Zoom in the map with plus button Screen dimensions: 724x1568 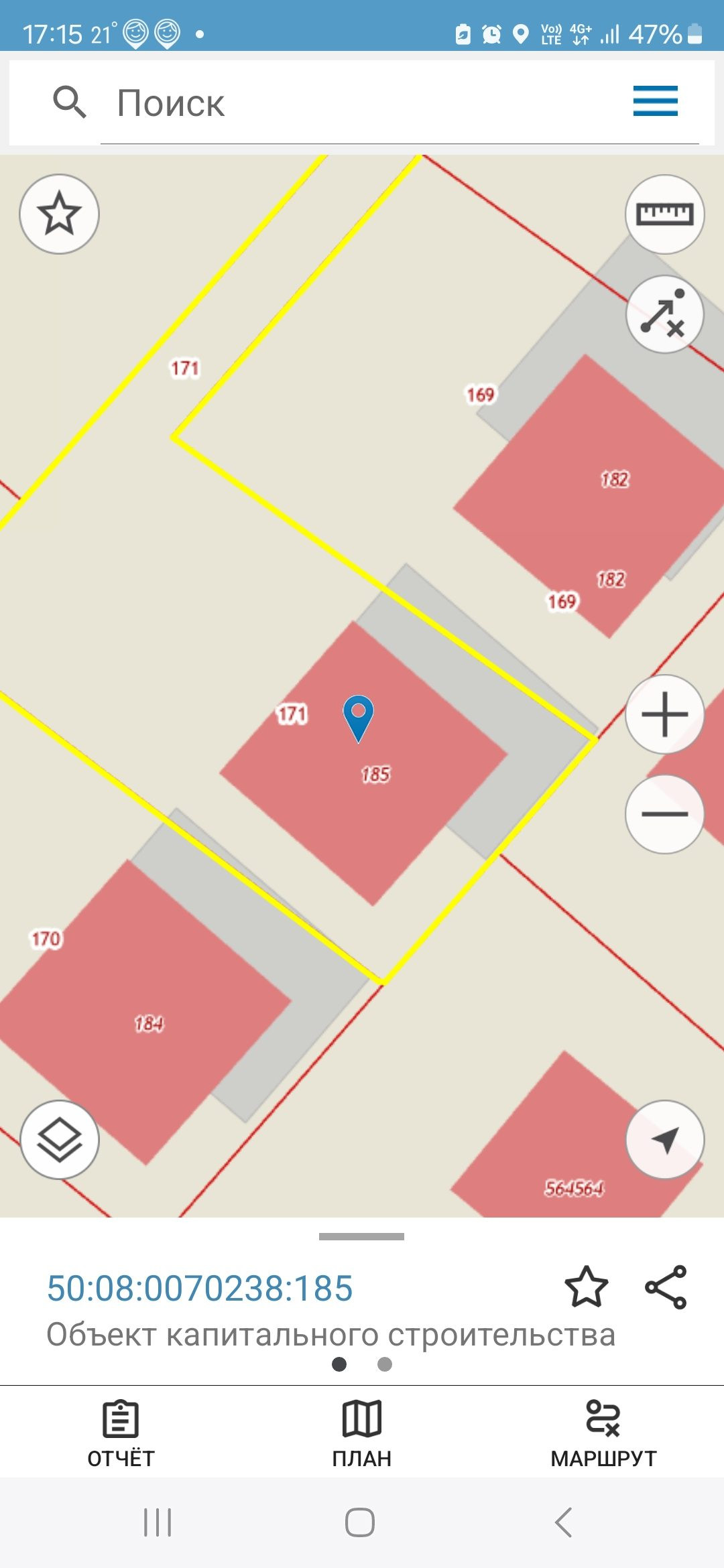664,714
